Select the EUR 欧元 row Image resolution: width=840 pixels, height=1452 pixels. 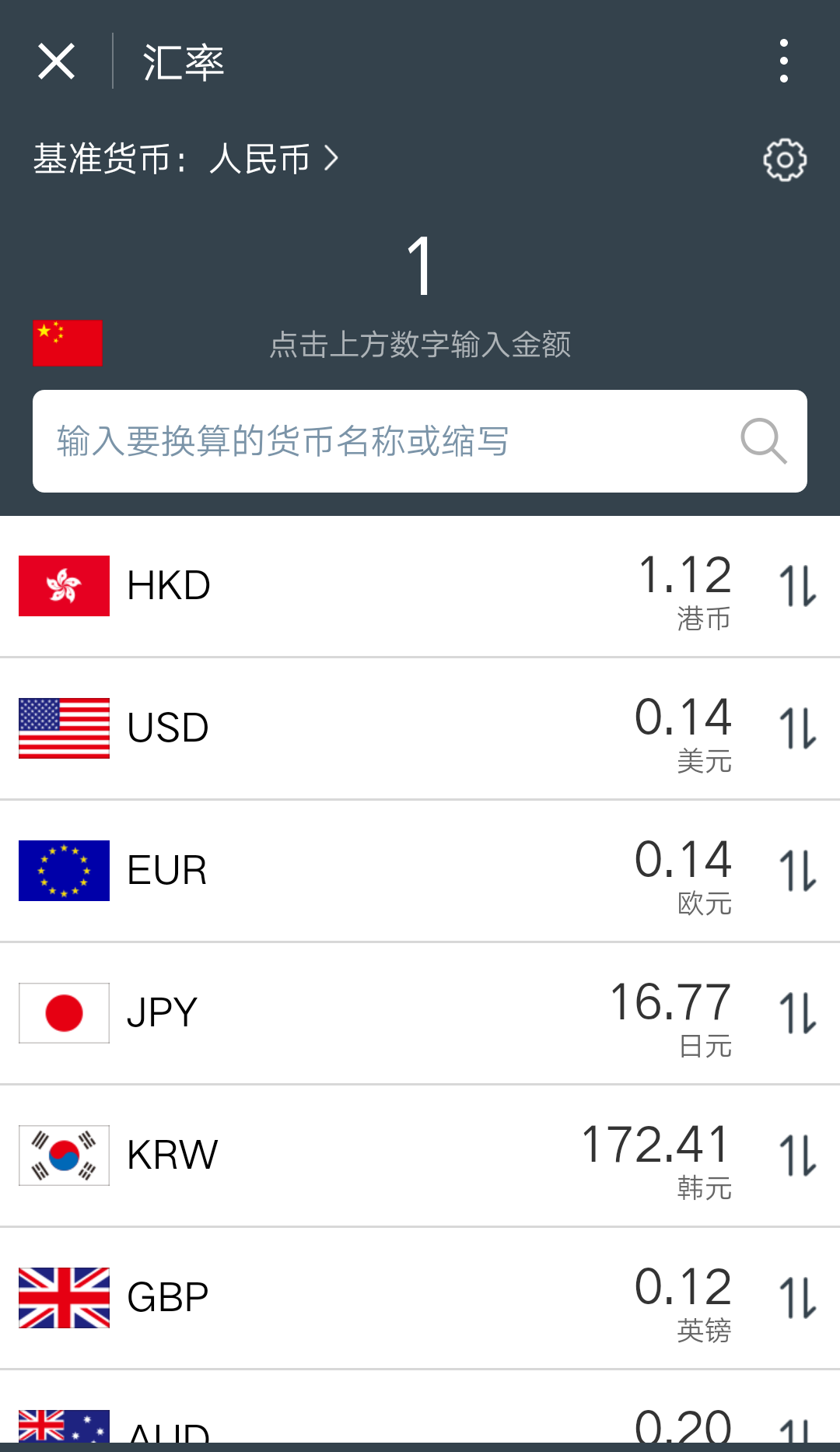(389, 871)
